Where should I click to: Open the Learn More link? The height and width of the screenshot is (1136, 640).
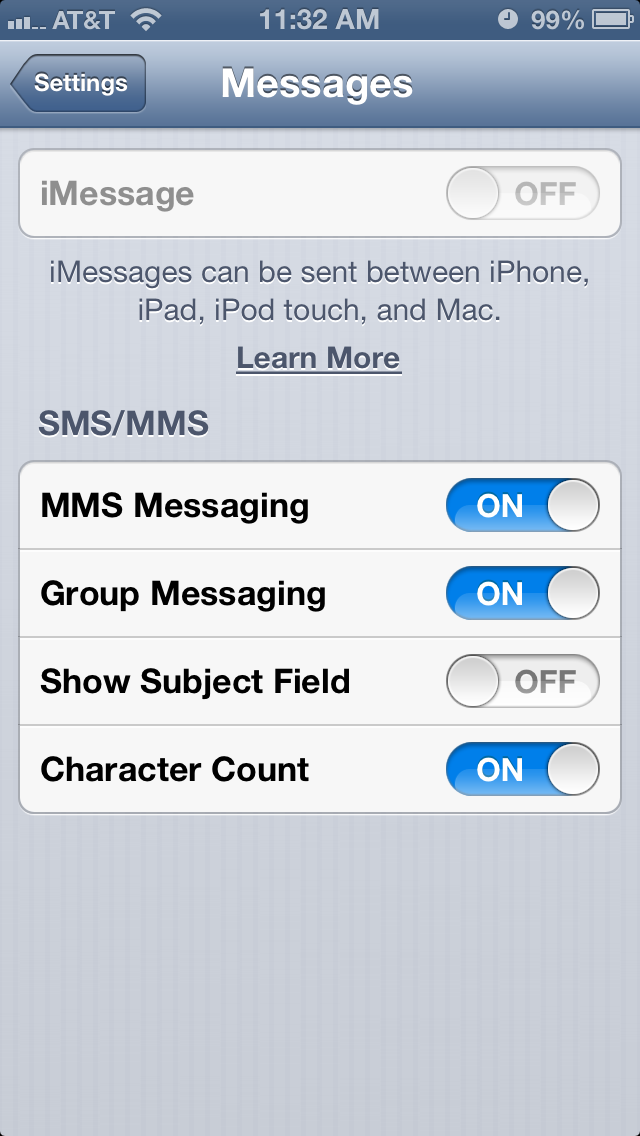pos(319,359)
